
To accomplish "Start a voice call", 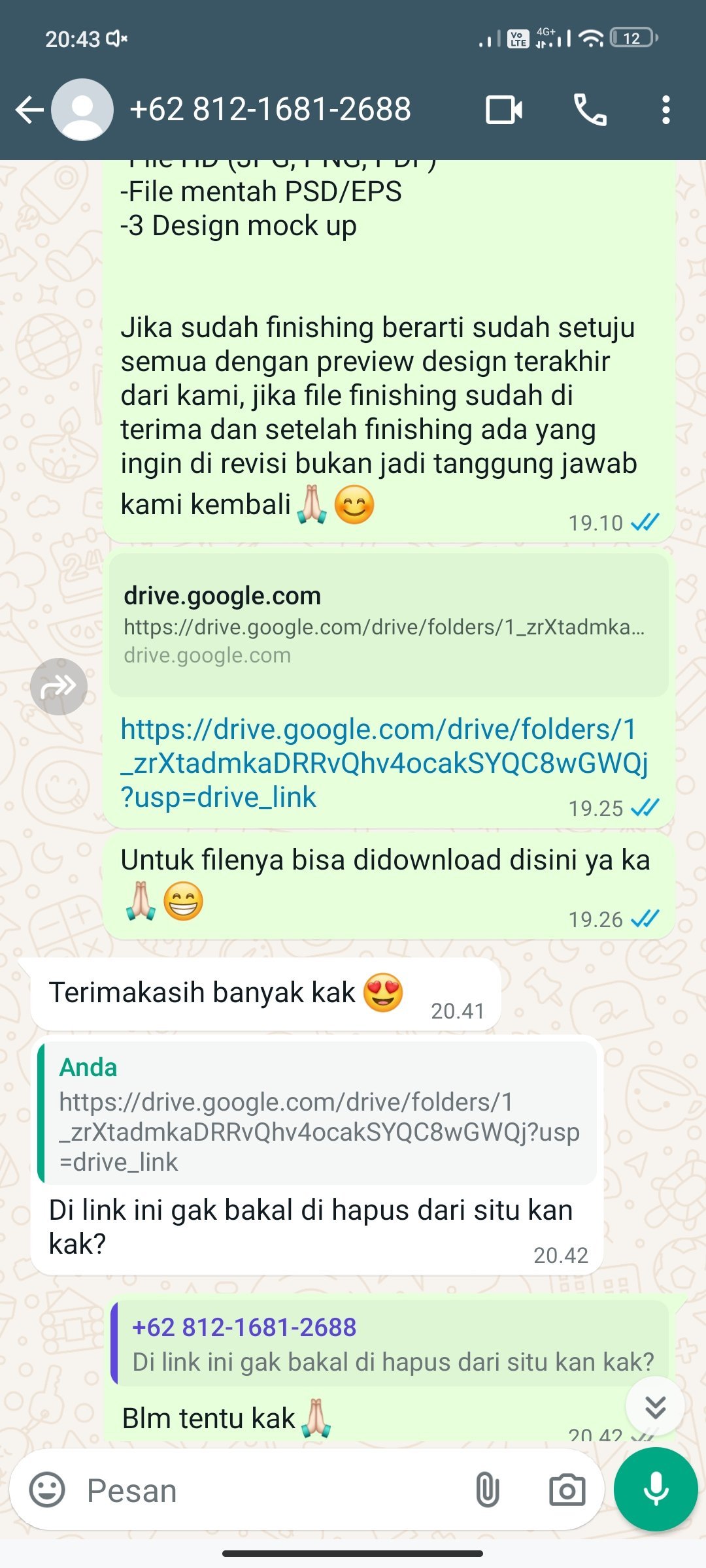I will (590, 110).
